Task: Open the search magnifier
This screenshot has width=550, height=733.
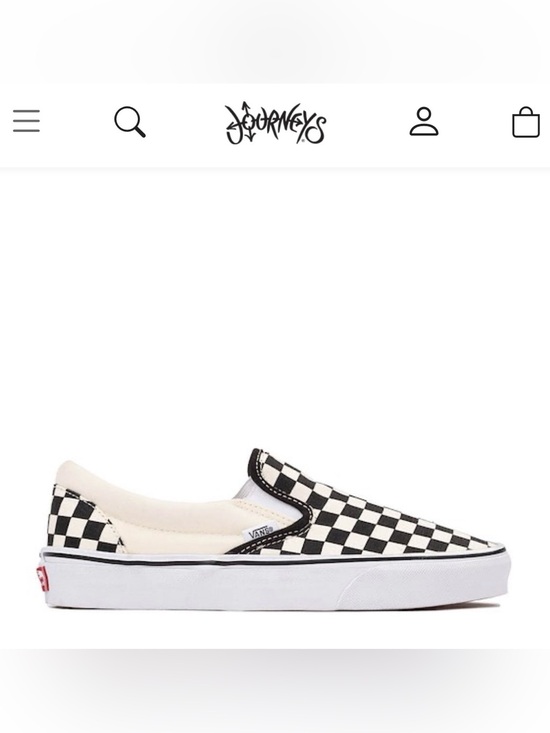Action: click(130, 122)
